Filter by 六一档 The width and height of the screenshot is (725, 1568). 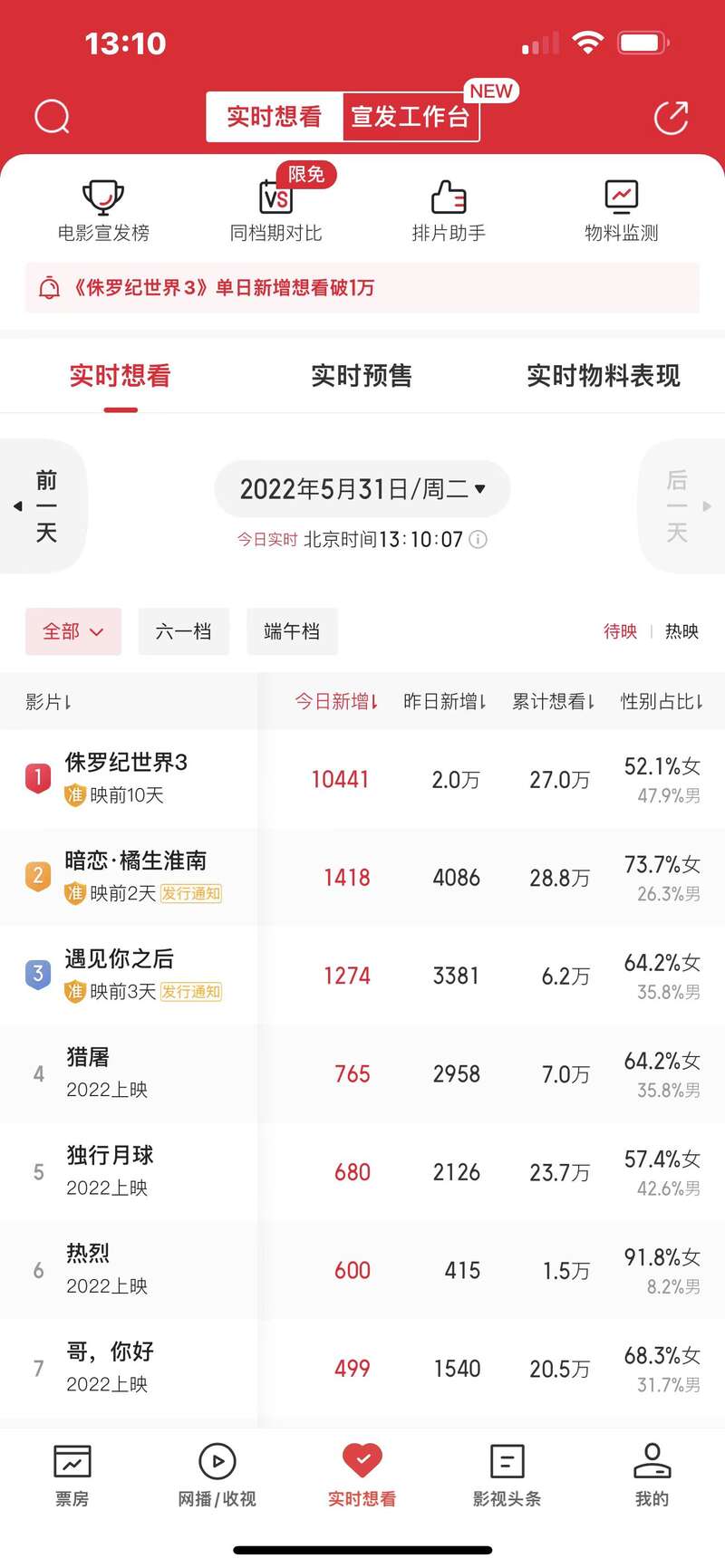[x=183, y=631]
